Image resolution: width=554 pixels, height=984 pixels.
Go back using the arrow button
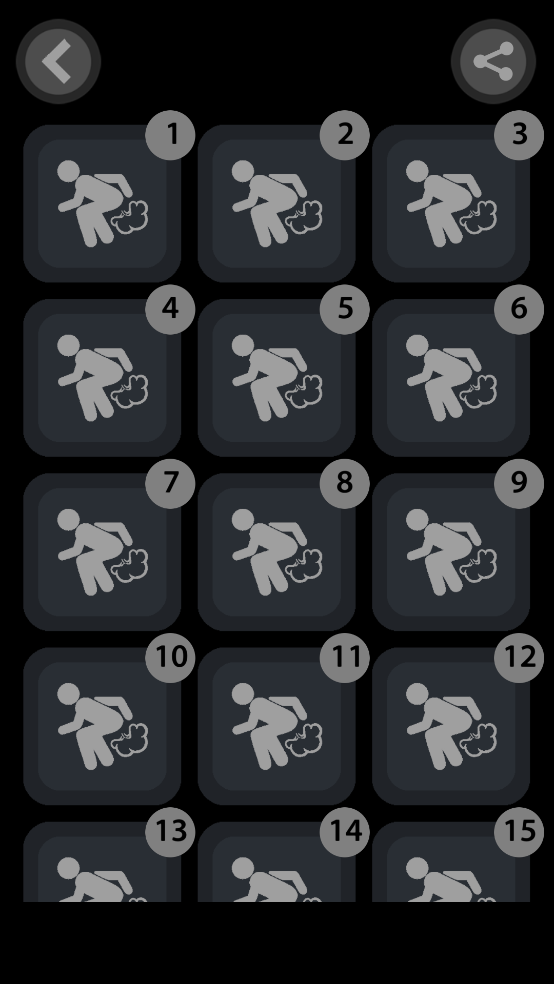click(58, 62)
